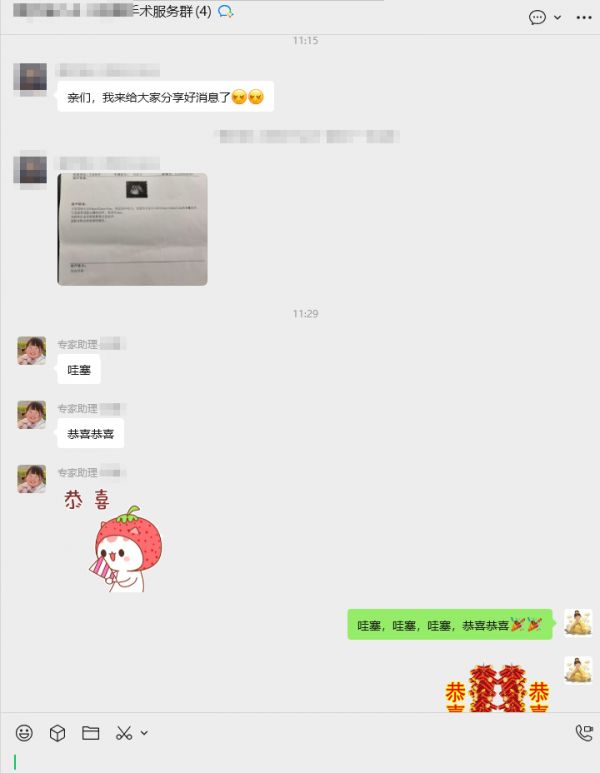Attach a file via folder icon
The height and width of the screenshot is (773, 600).
point(91,733)
